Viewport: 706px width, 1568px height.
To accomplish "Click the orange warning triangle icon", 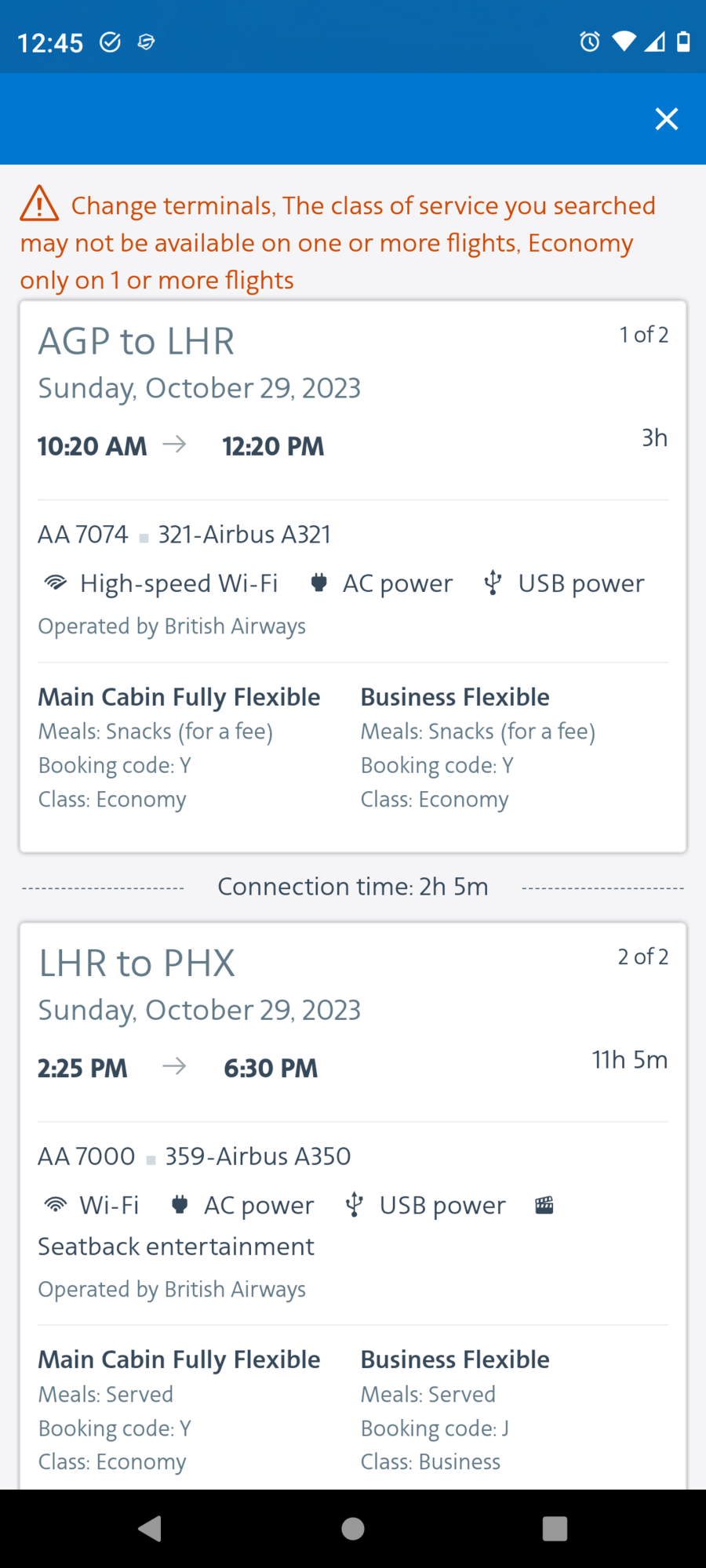I will pos(39,203).
